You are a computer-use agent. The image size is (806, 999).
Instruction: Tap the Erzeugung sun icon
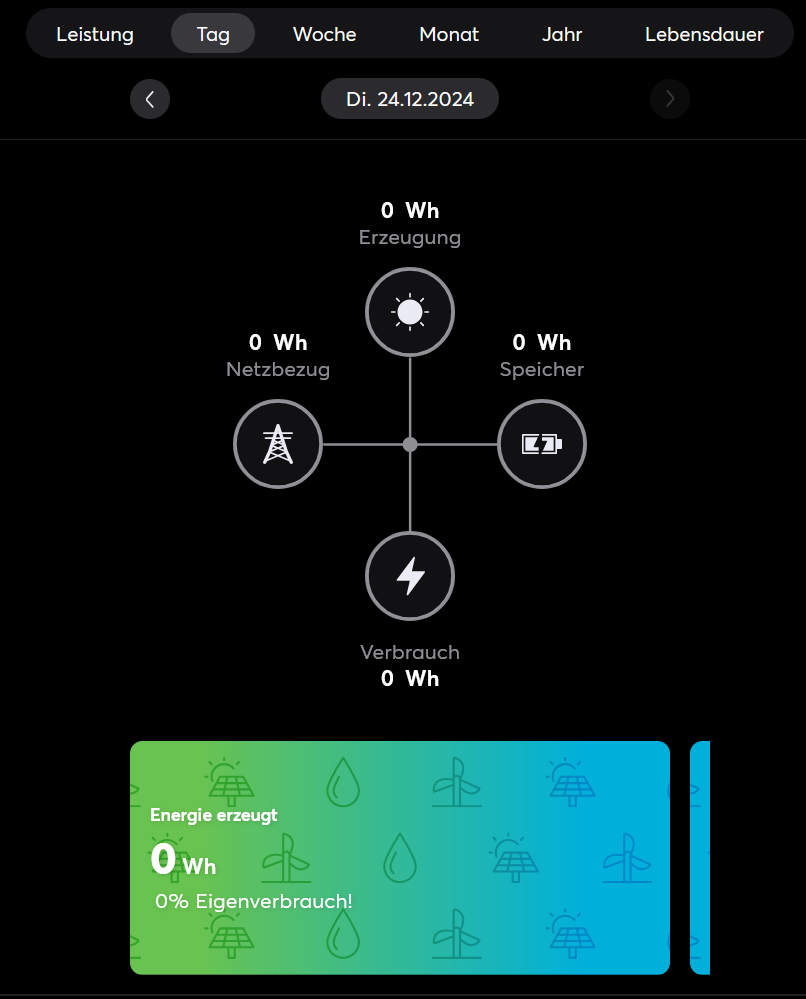(x=410, y=312)
